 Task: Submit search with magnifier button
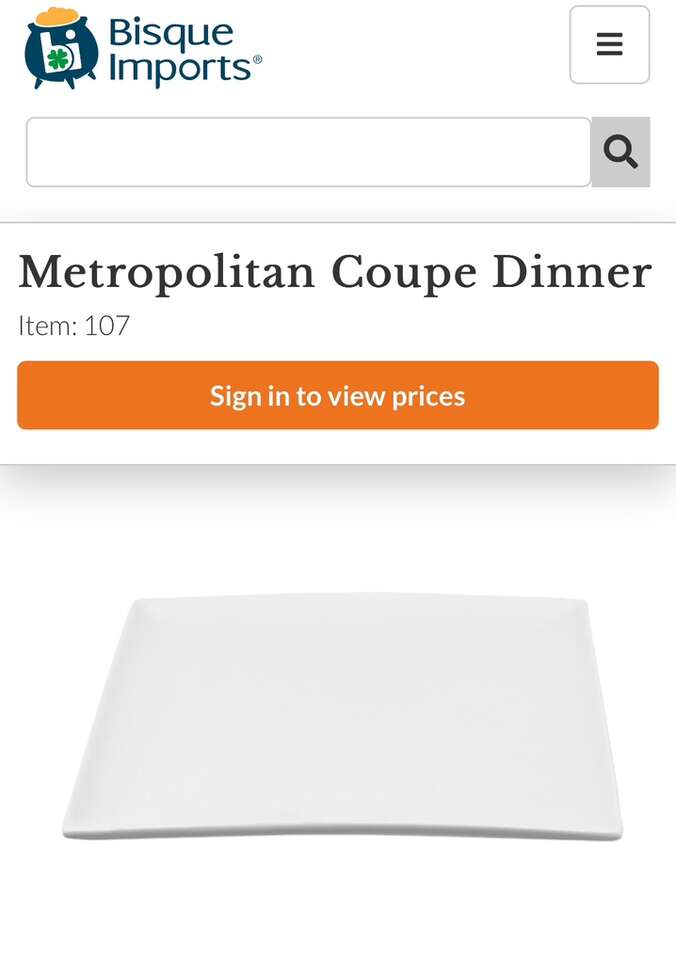(x=620, y=152)
